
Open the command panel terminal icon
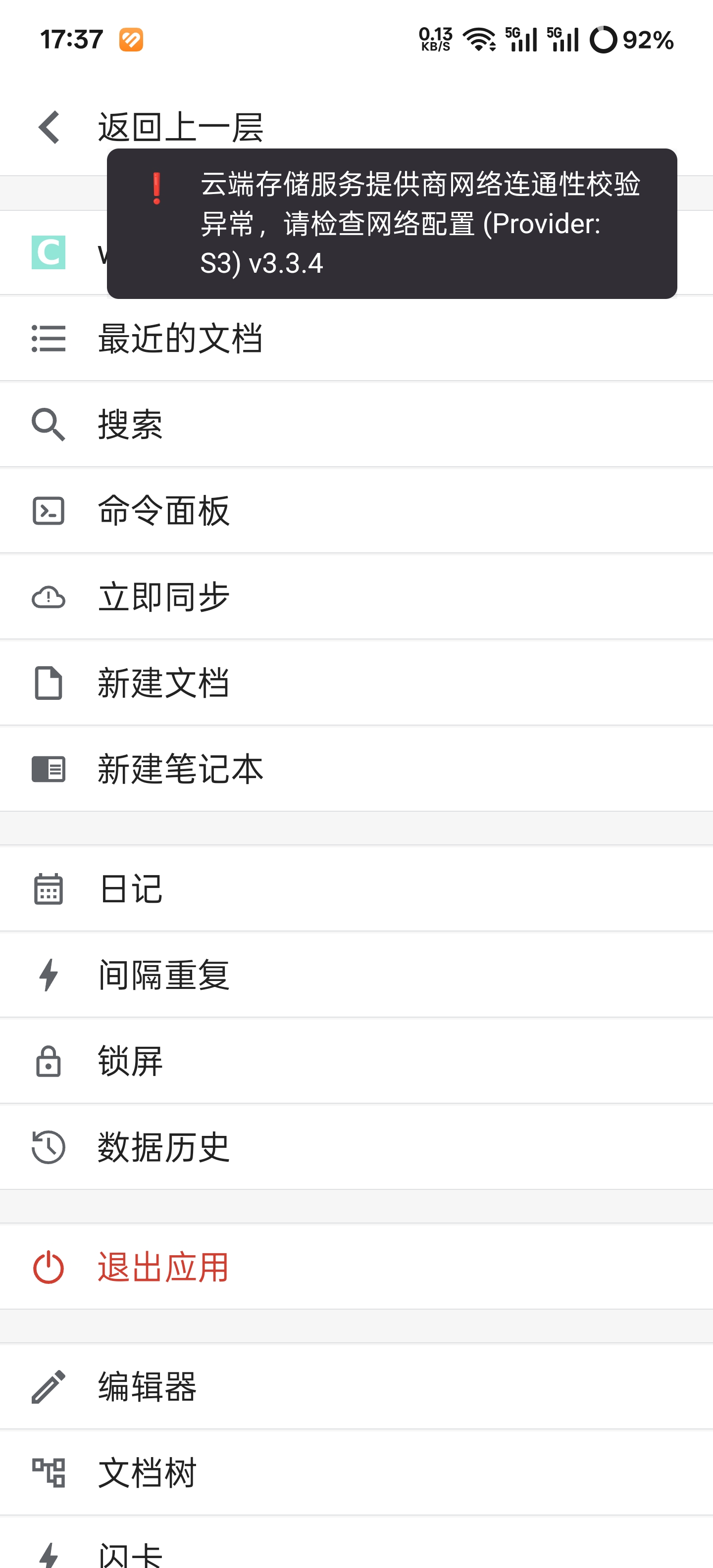48,511
